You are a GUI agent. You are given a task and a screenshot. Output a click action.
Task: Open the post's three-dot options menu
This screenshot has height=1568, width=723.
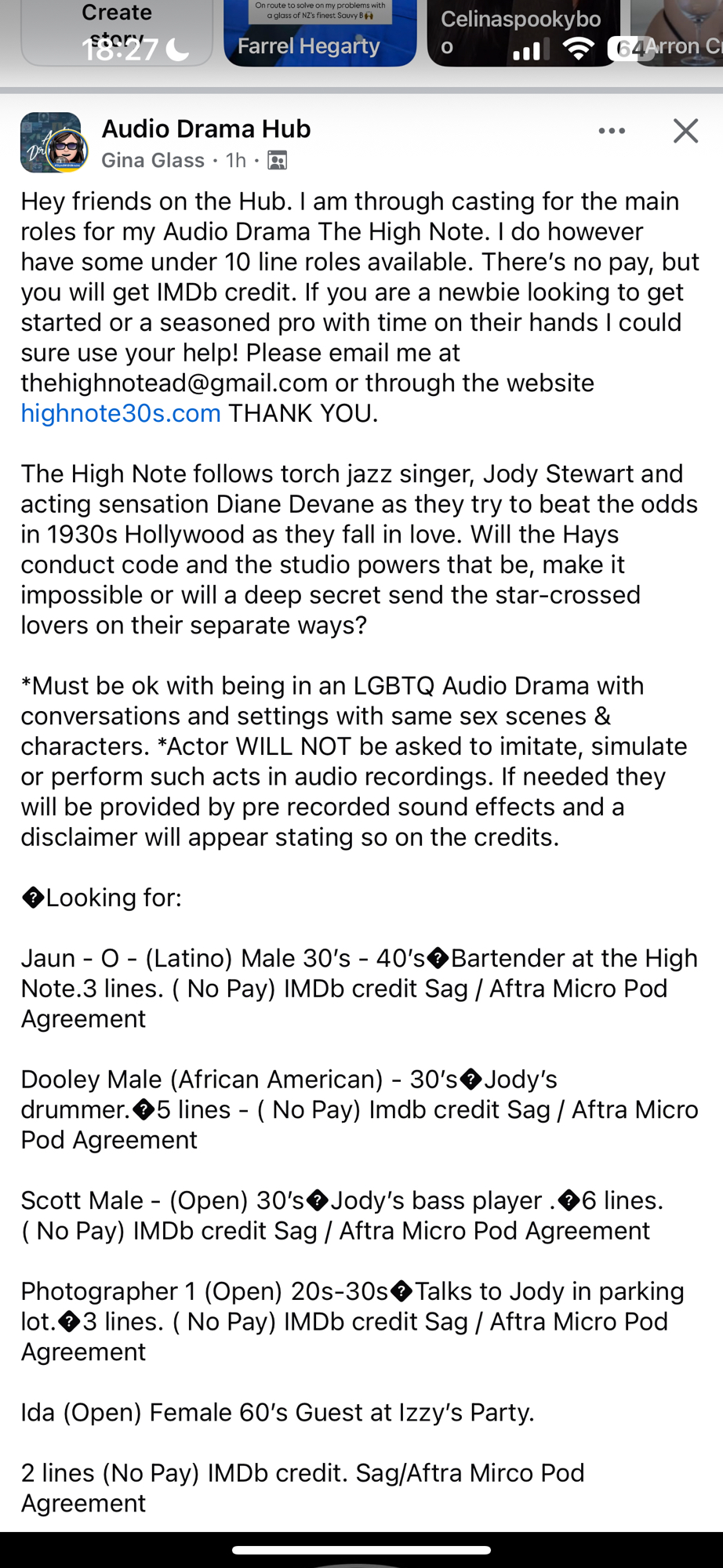[x=612, y=131]
